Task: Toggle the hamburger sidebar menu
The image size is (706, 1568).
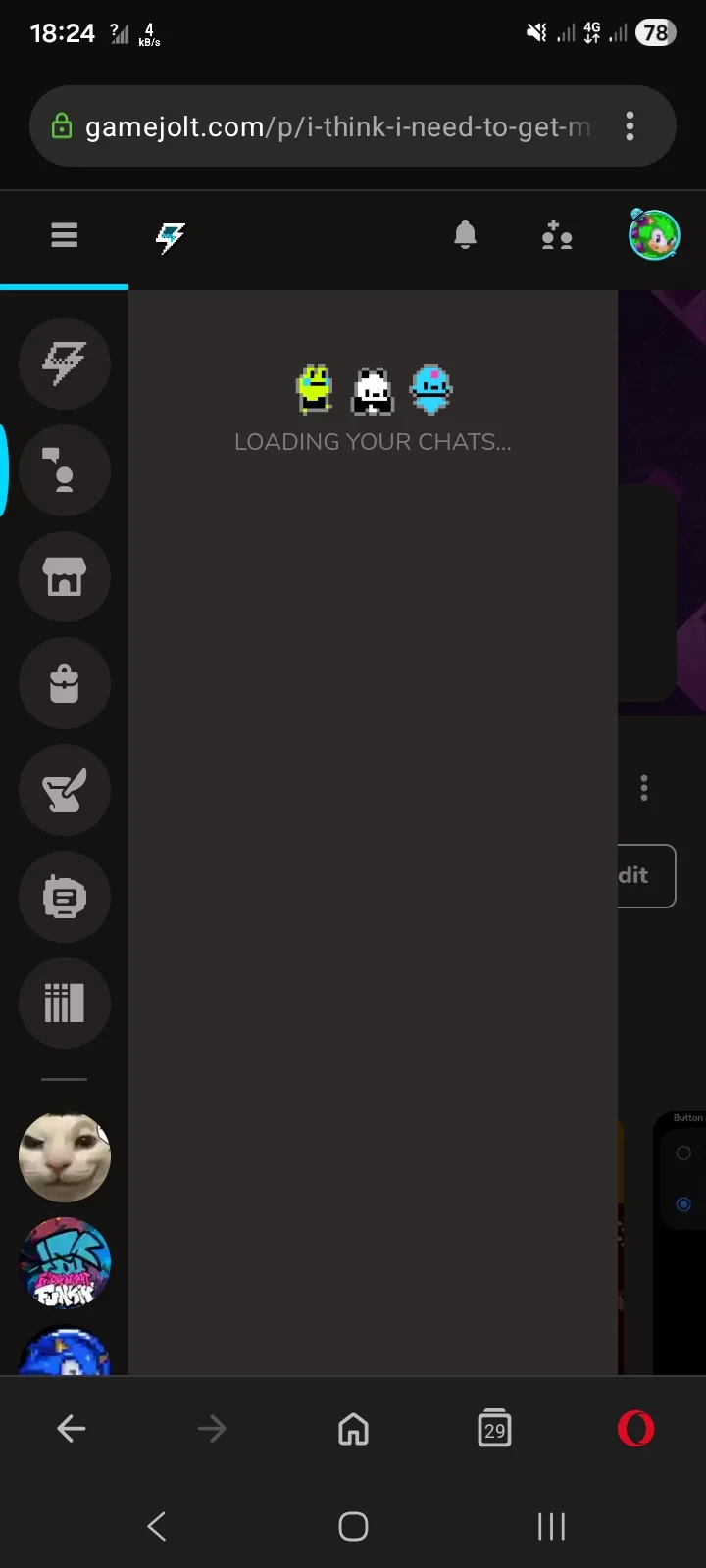Action: pyautogui.click(x=65, y=235)
